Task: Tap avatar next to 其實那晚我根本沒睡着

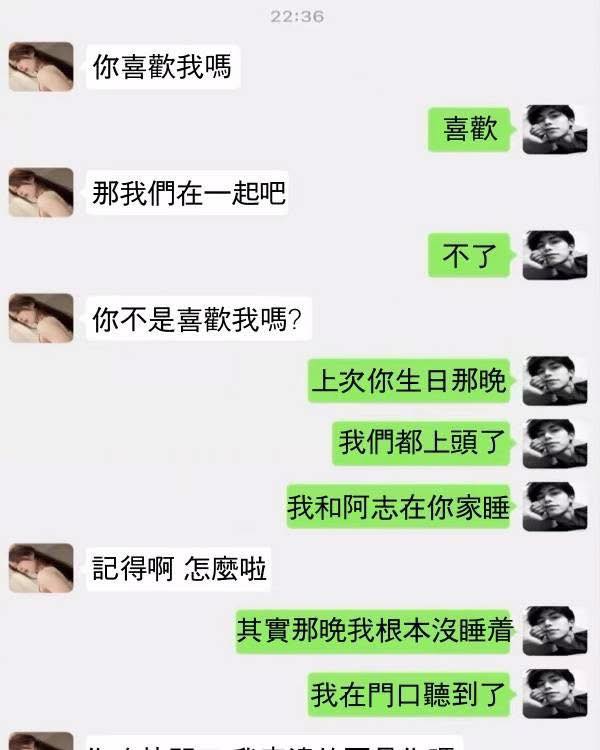Action: [x=555, y=631]
